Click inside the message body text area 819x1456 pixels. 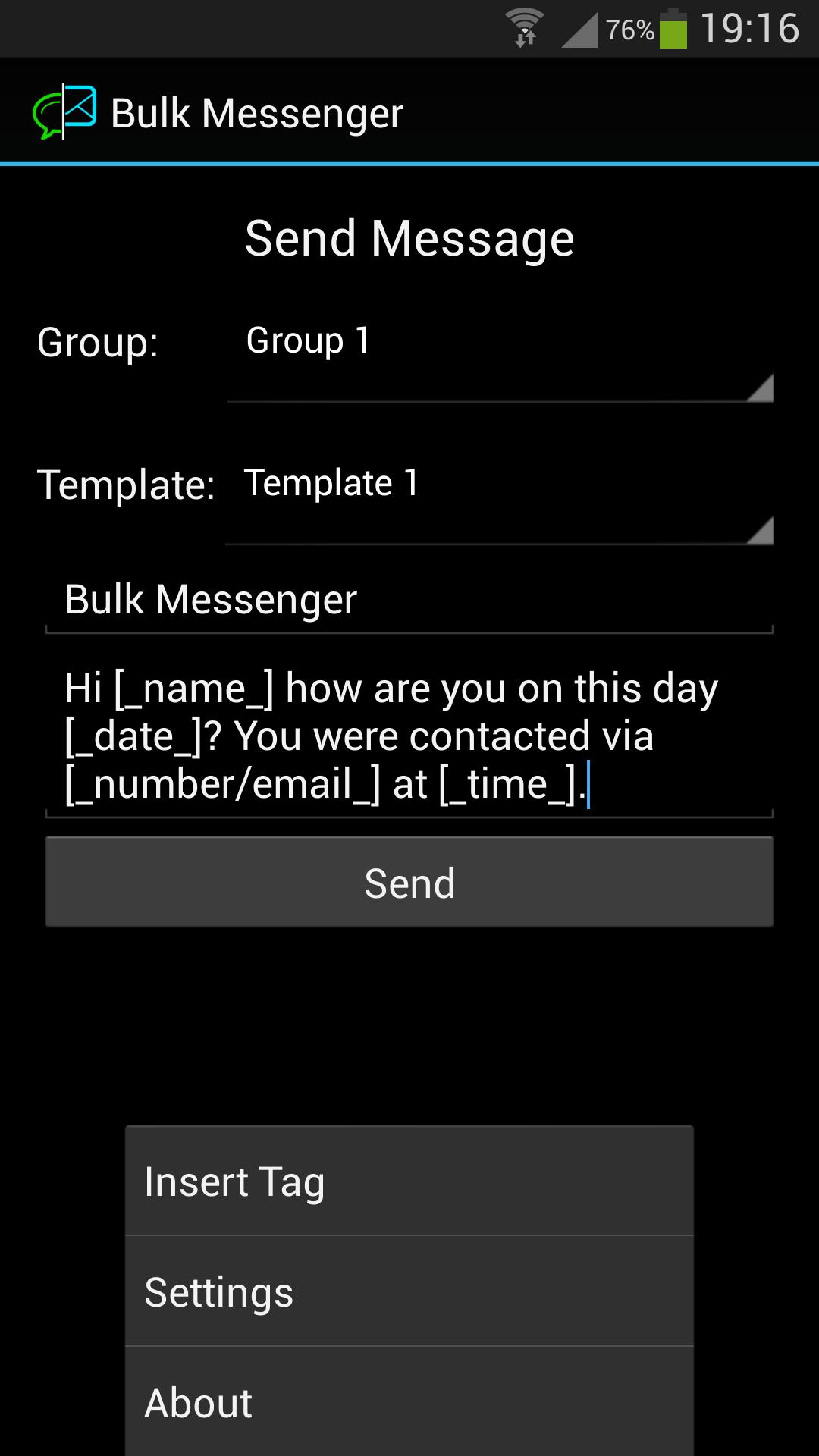[x=409, y=736]
